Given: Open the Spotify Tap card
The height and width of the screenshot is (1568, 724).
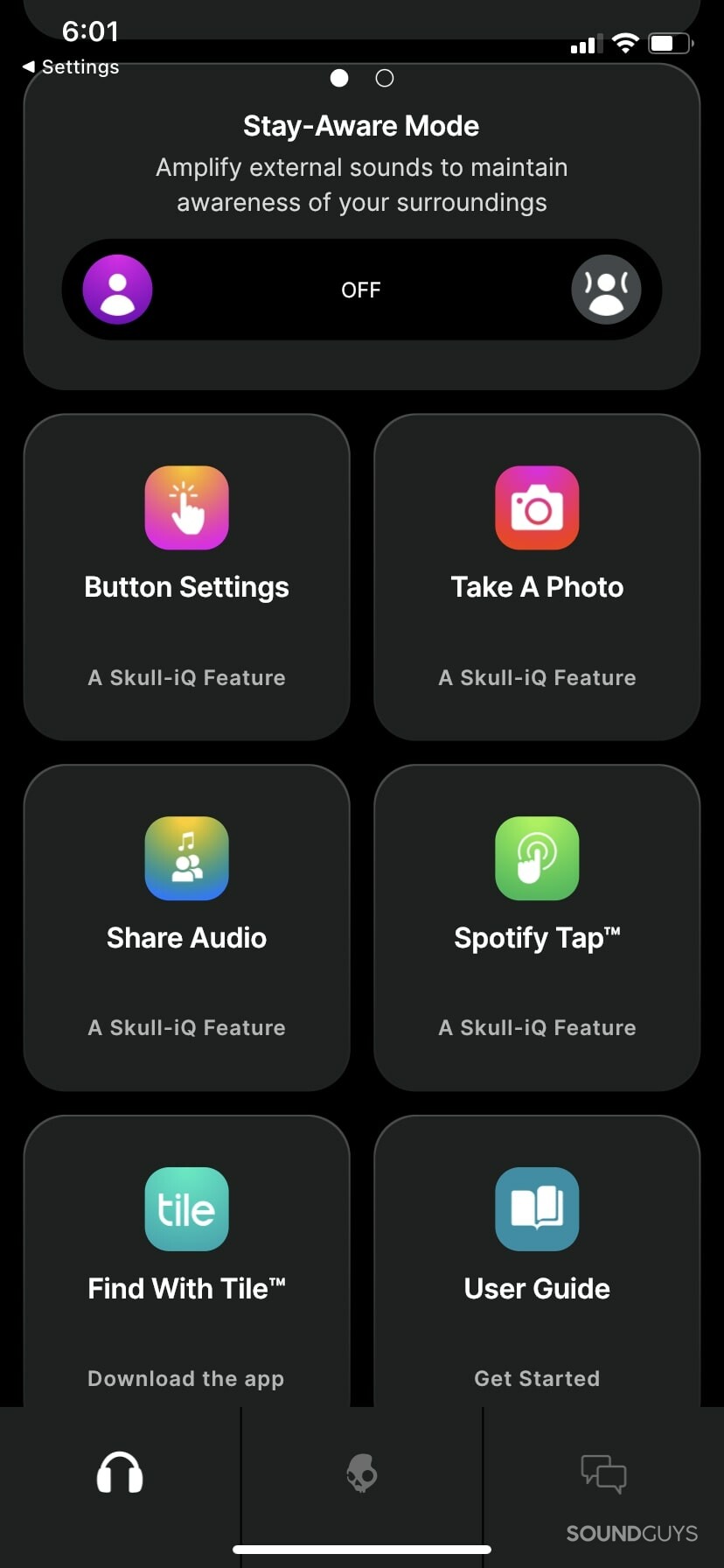Looking at the screenshot, I should 537,927.
